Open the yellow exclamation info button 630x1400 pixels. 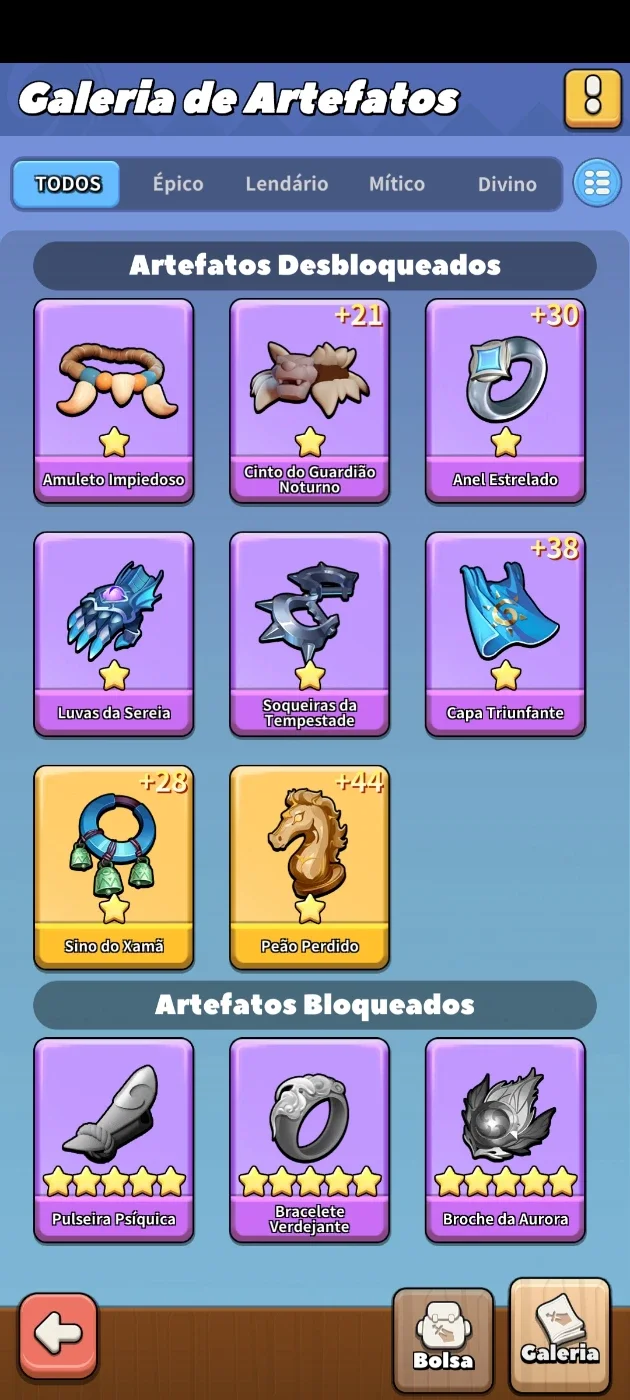click(x=593, y=99)
